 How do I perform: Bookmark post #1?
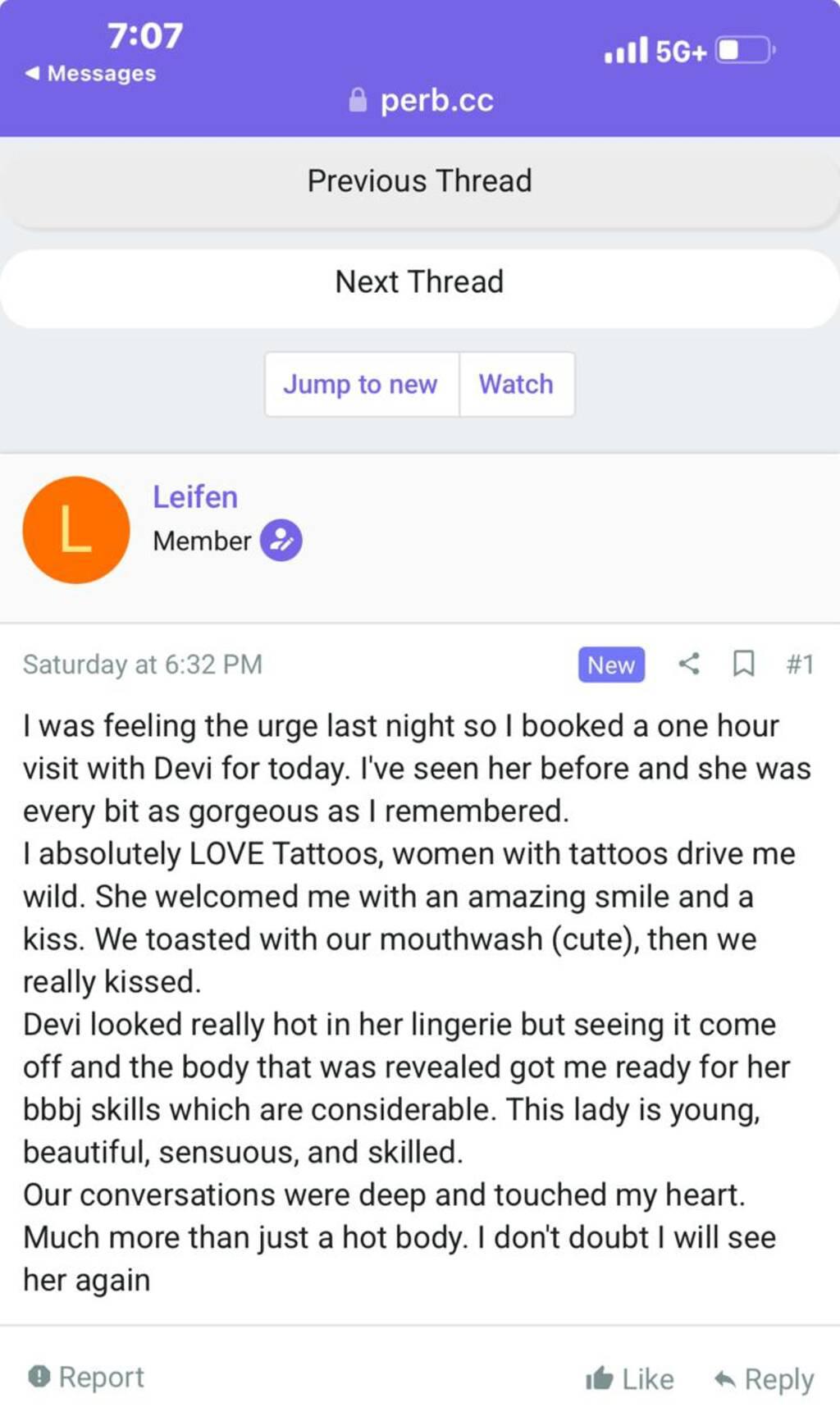(x=743, y=664)
